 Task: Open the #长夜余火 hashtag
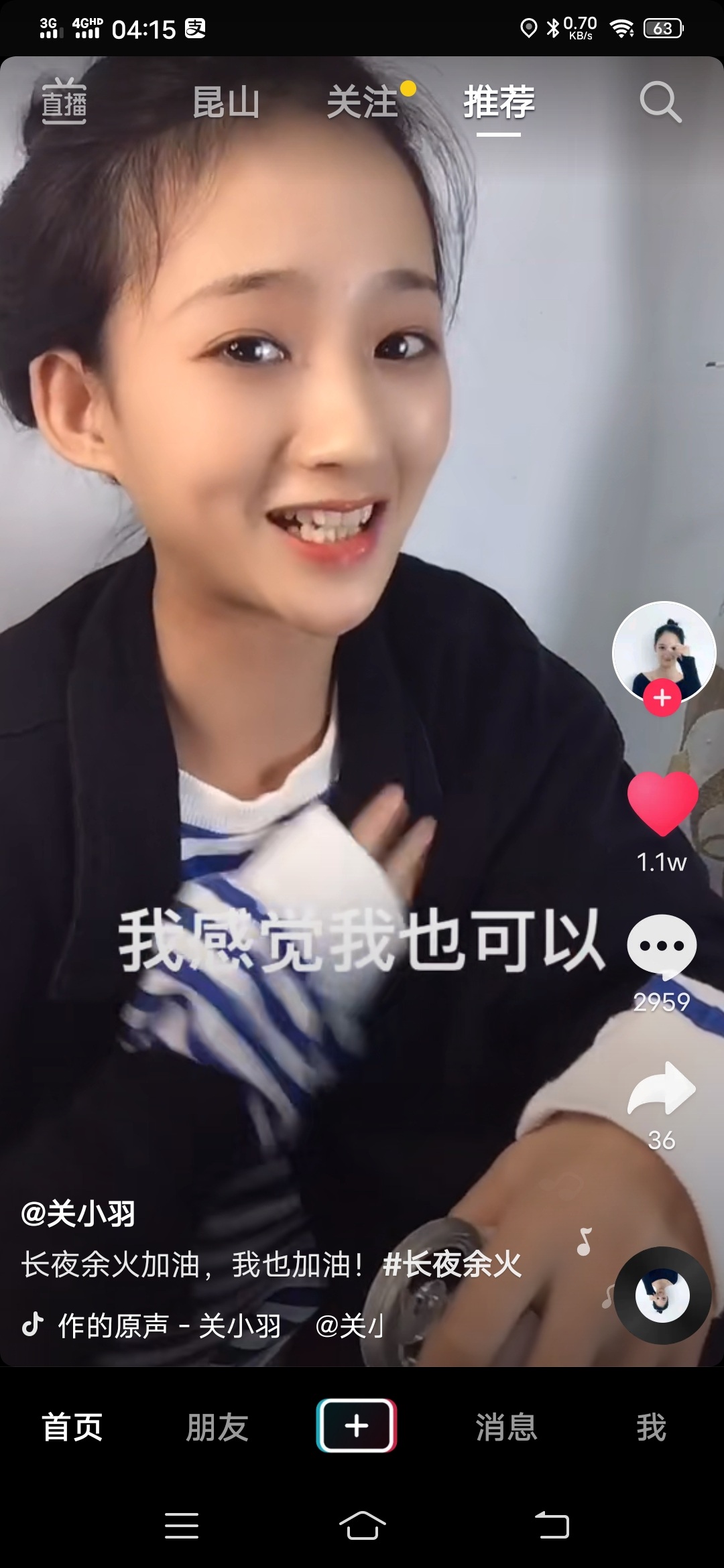click(x=452, y=1264)
